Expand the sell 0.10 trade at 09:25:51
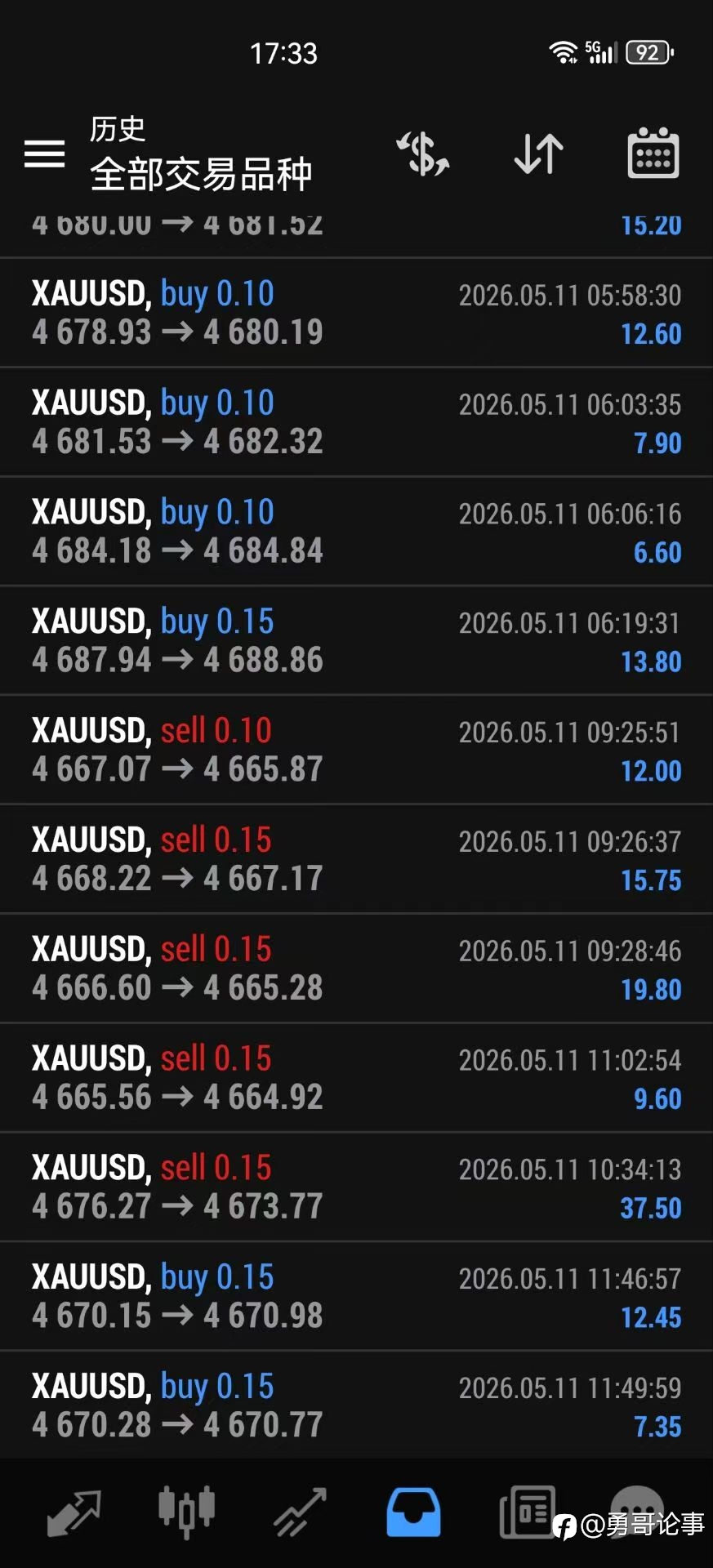Image resolution: width=713 pixels, height=1568 pixels. click(x=356, y=751)
